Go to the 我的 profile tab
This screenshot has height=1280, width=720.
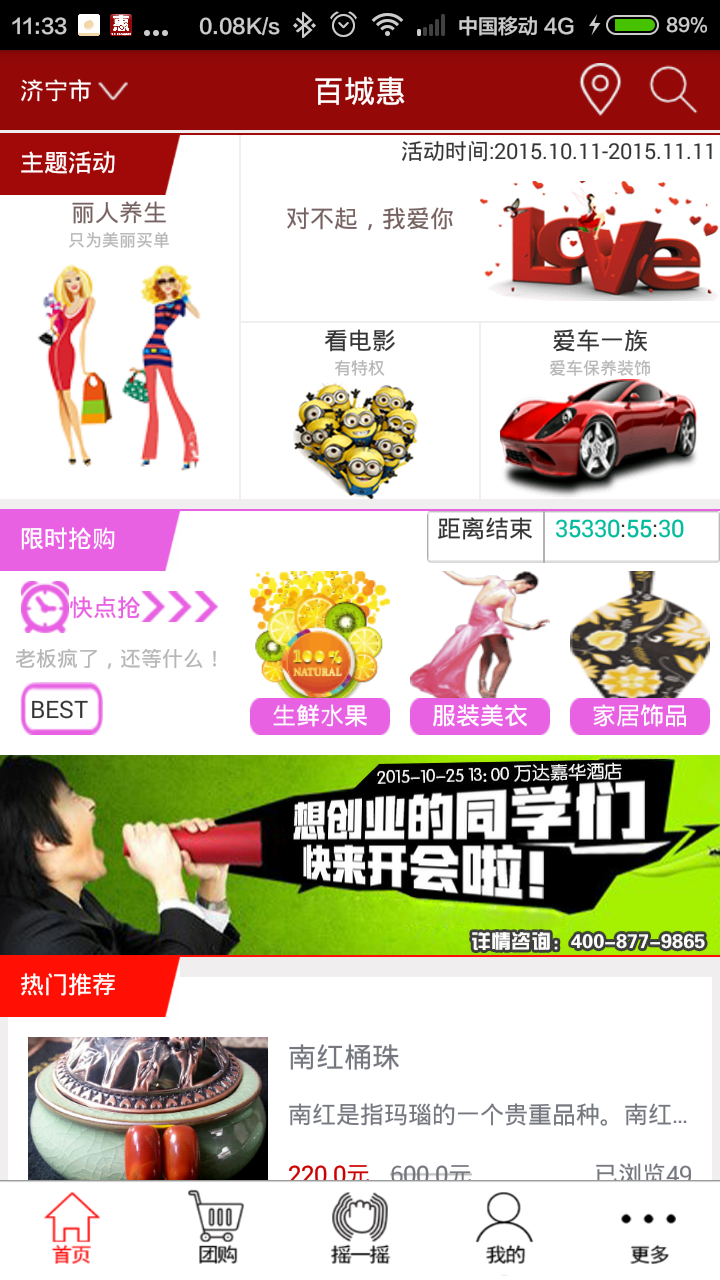(504, 1230)
